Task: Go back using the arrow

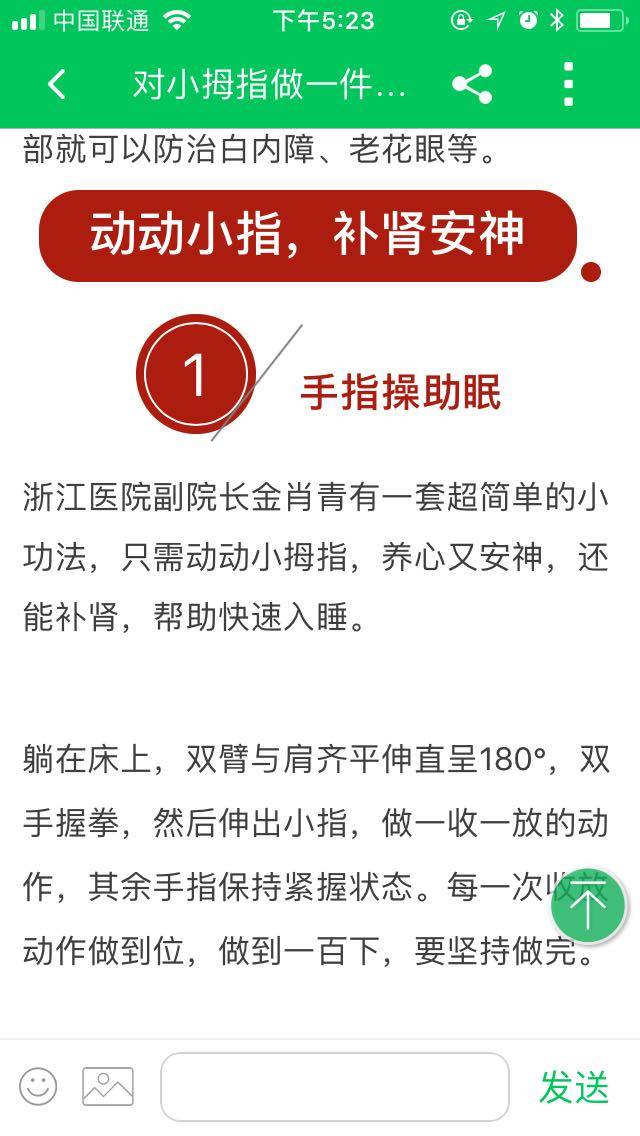Action: [57, 85]
